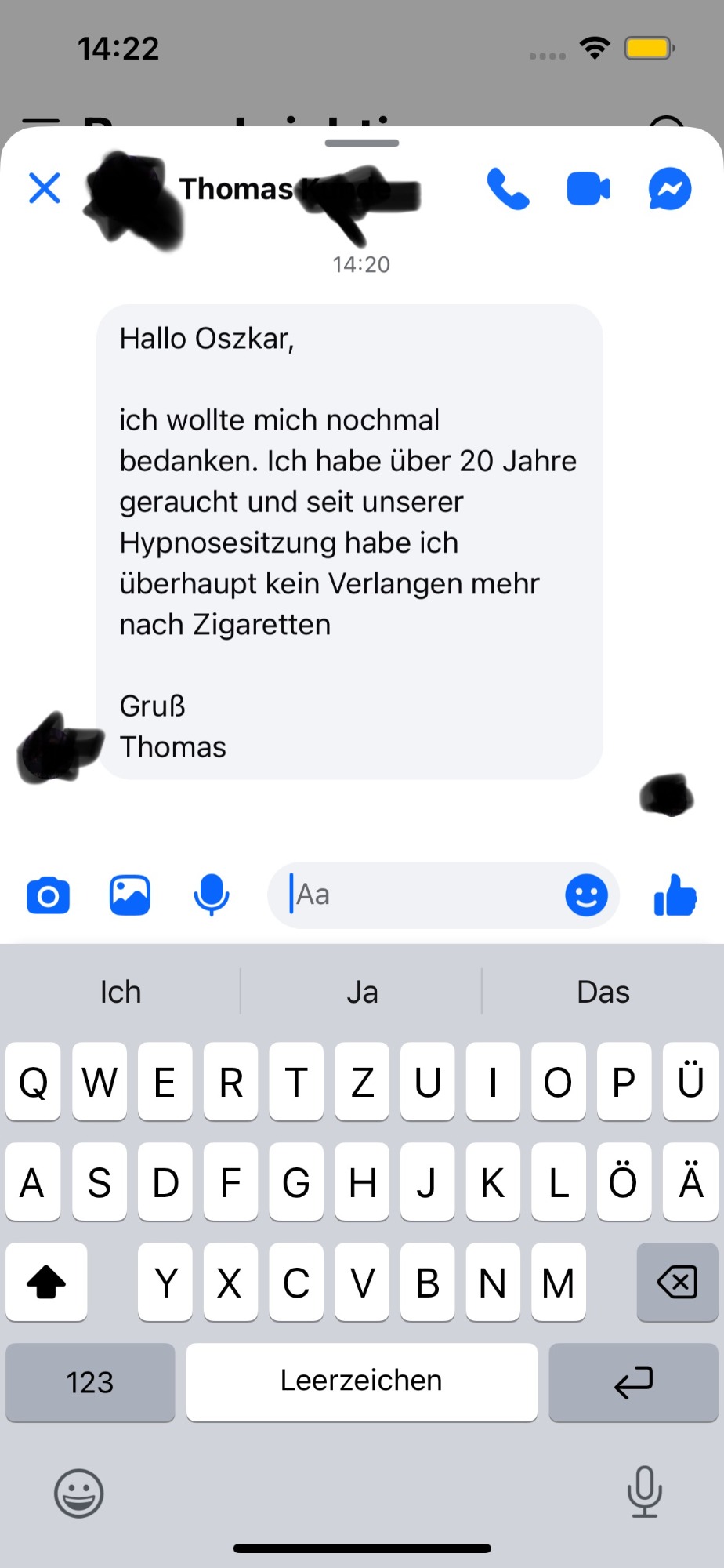724x1568 pixels.
Task: Tap the backspace key
Action: coord(677,1283)
